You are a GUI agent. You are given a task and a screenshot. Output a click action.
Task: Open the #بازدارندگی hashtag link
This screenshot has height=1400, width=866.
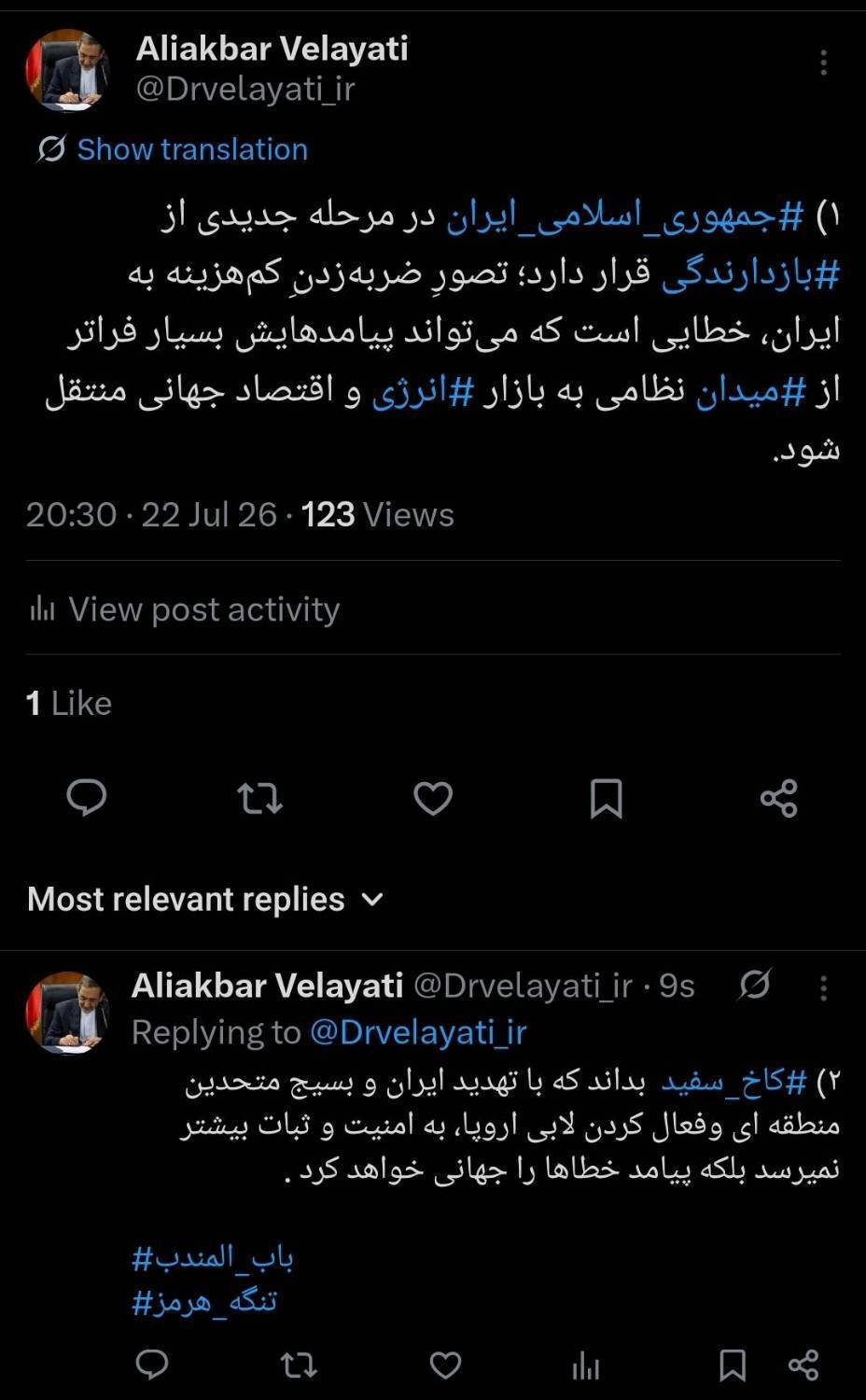(750, 275)
